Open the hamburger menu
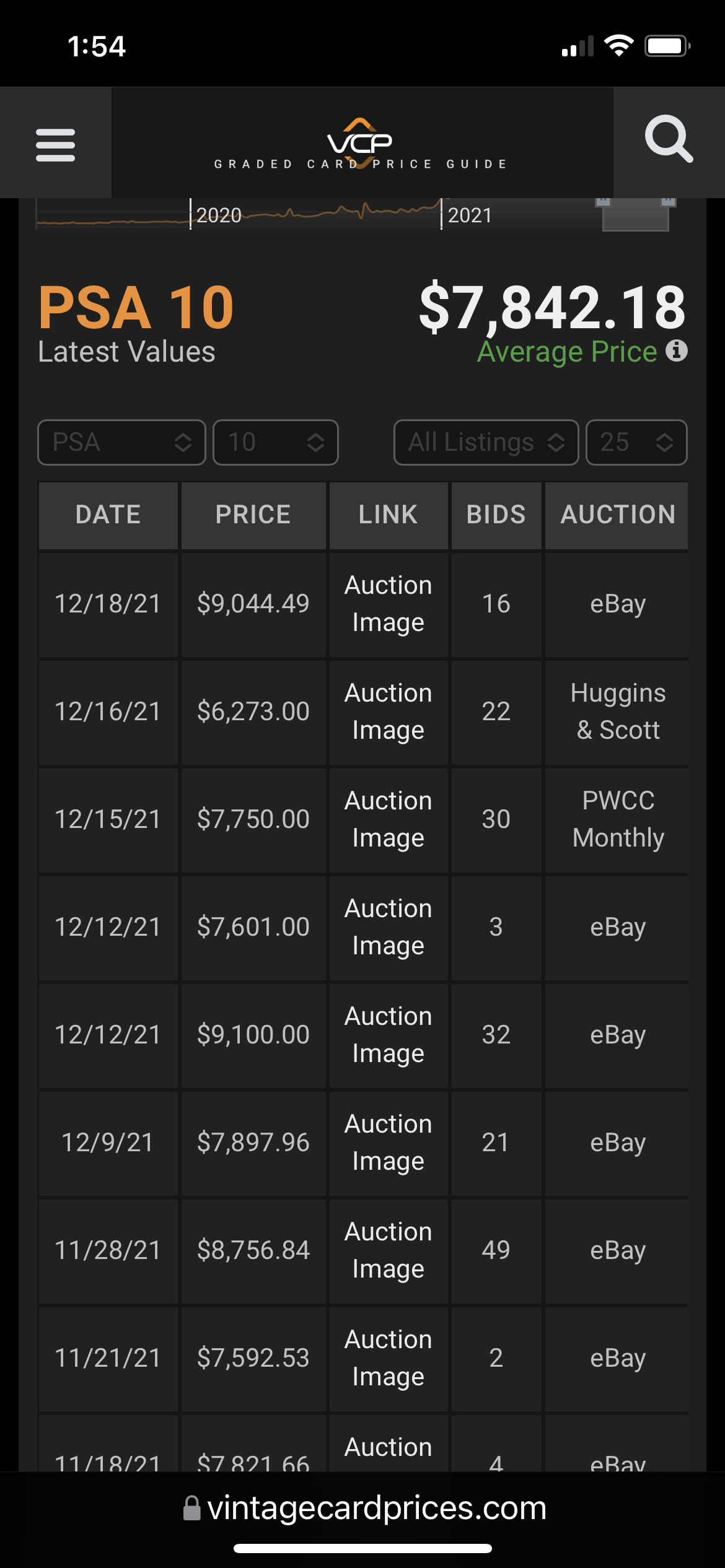Image resolution: width=725 pixels, height=1568 pixels. click(x=56, y=145)
